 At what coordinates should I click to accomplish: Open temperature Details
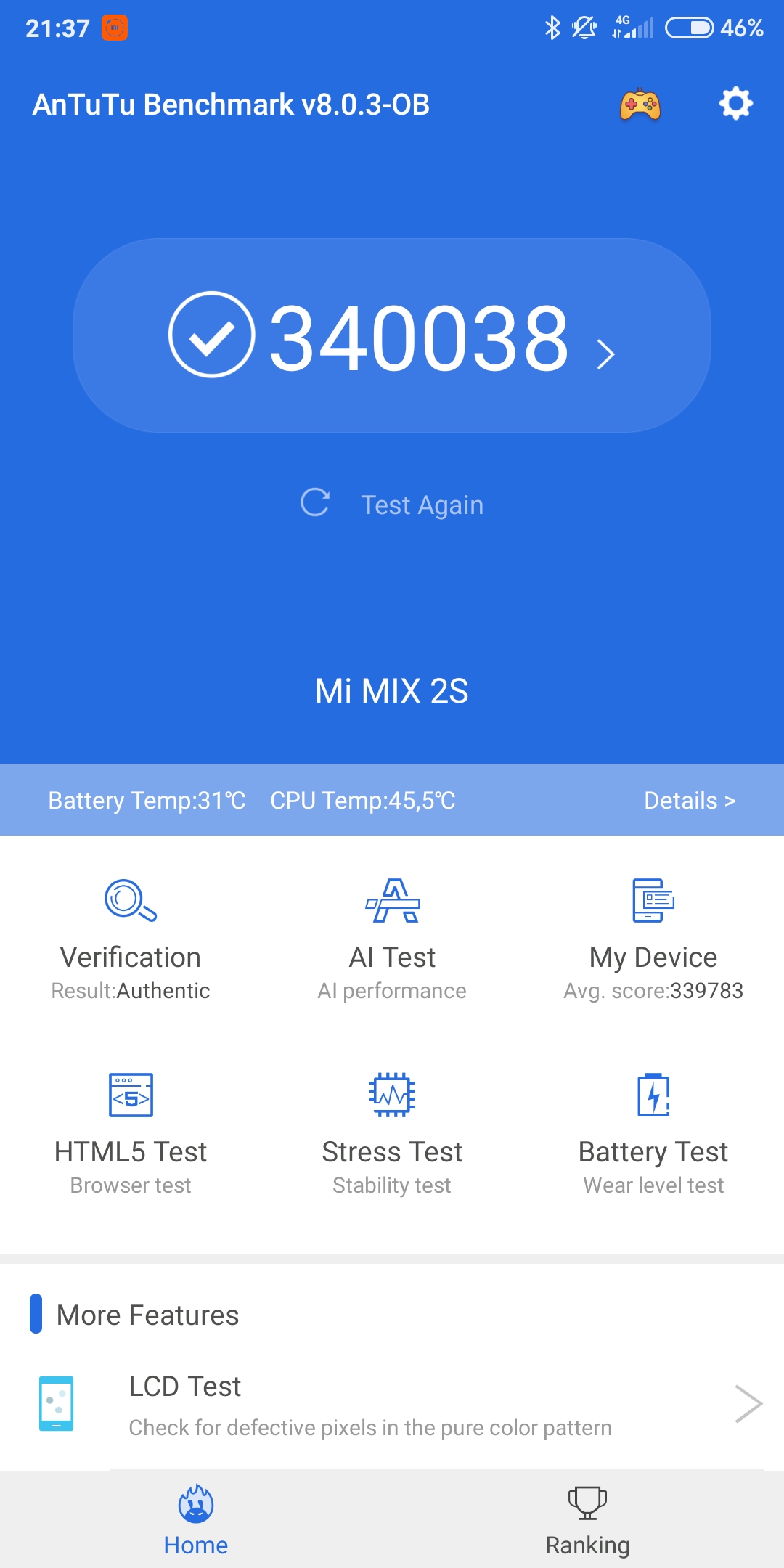click(690, 800)
